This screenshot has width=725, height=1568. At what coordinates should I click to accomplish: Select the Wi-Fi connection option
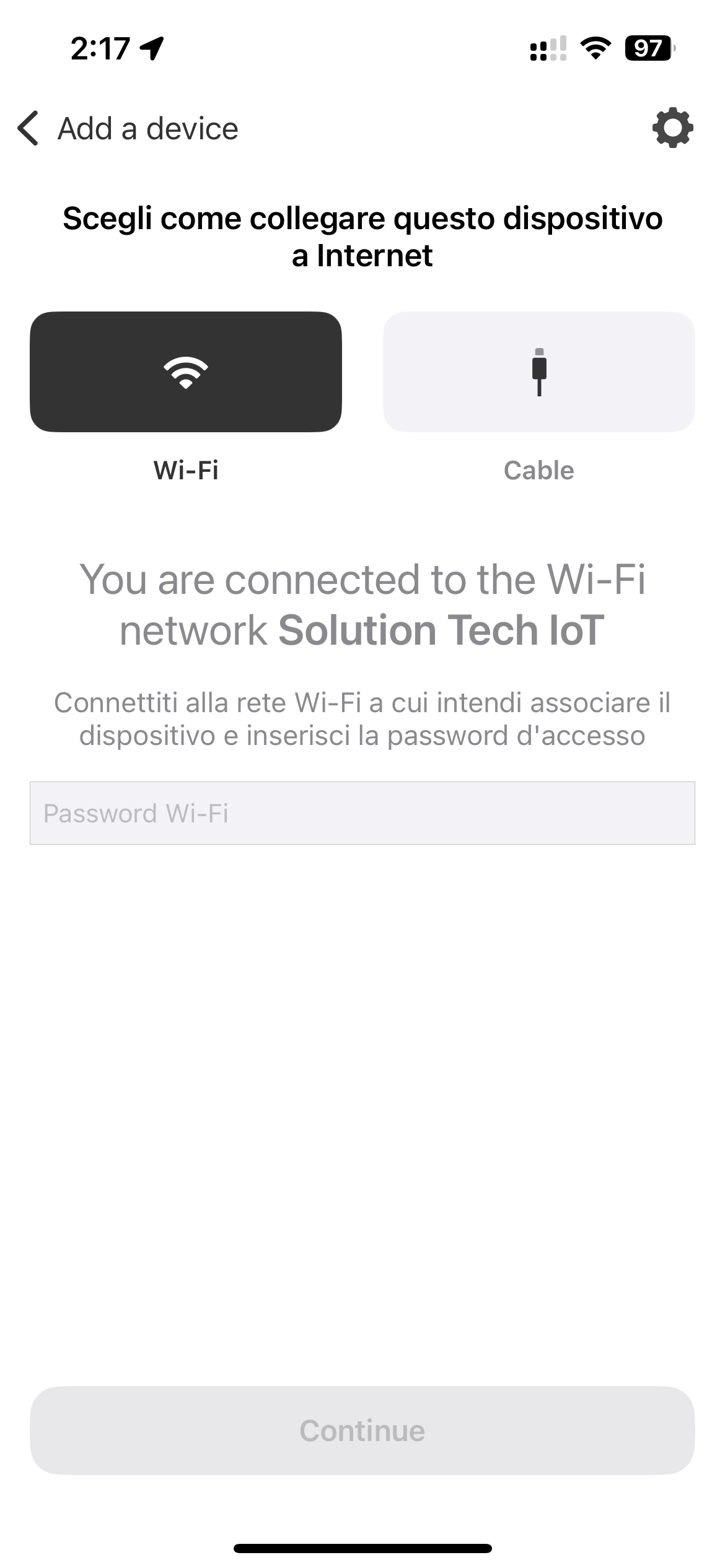(186, 372)
